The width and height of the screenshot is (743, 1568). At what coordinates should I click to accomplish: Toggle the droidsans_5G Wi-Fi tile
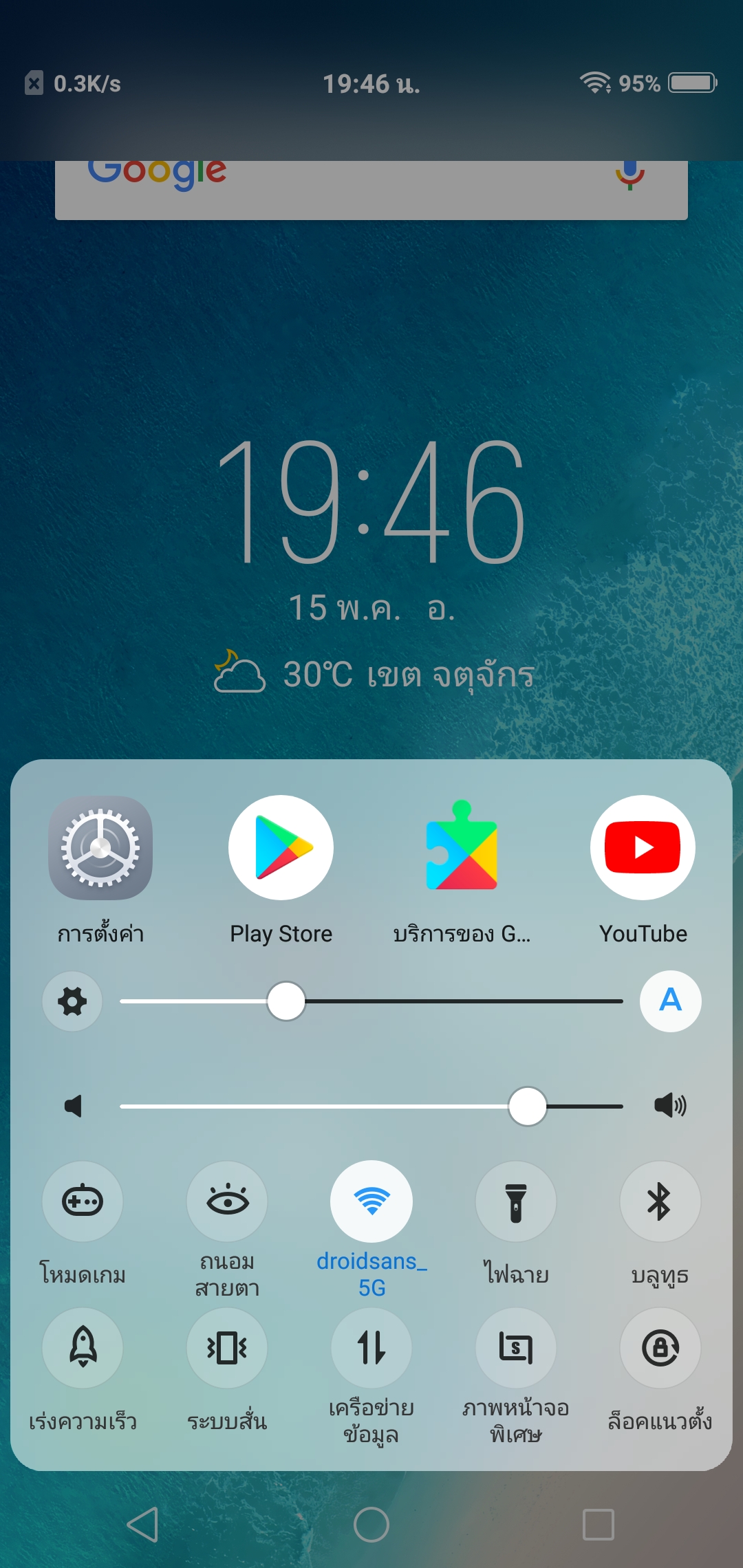(x=371, y=1201)
